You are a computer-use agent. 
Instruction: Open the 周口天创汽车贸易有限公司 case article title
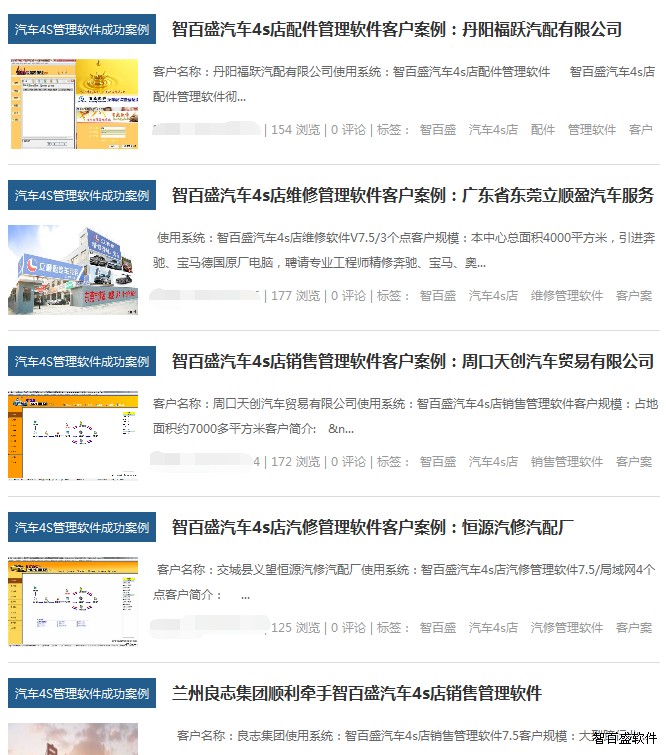click(x=412, y=362)
